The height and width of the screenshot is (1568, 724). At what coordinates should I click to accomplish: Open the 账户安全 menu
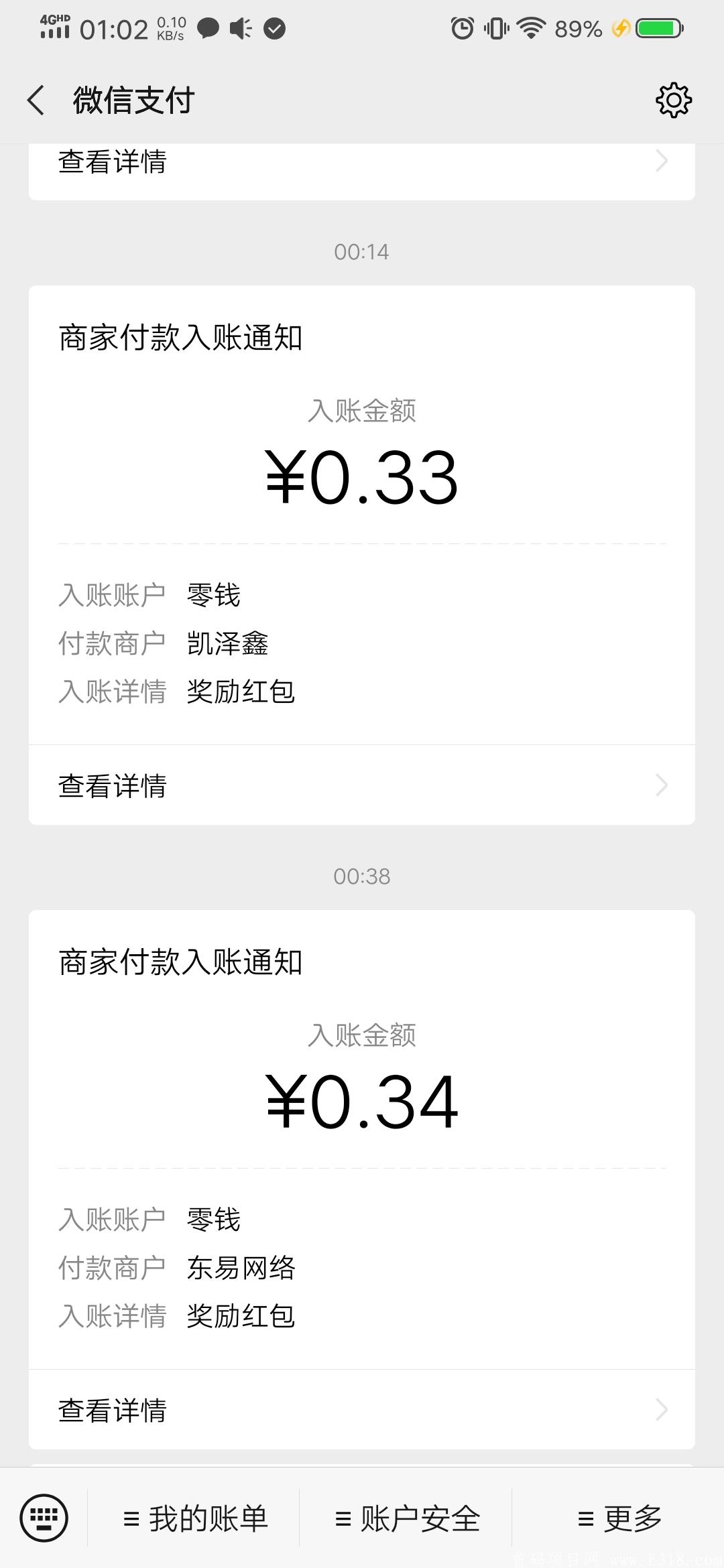407,1518
